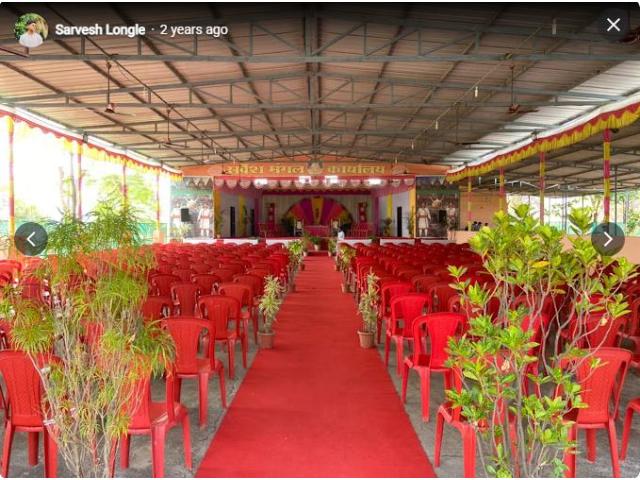
Task: Open Sarvesh Longle's profile
Action: coord(97,30)
